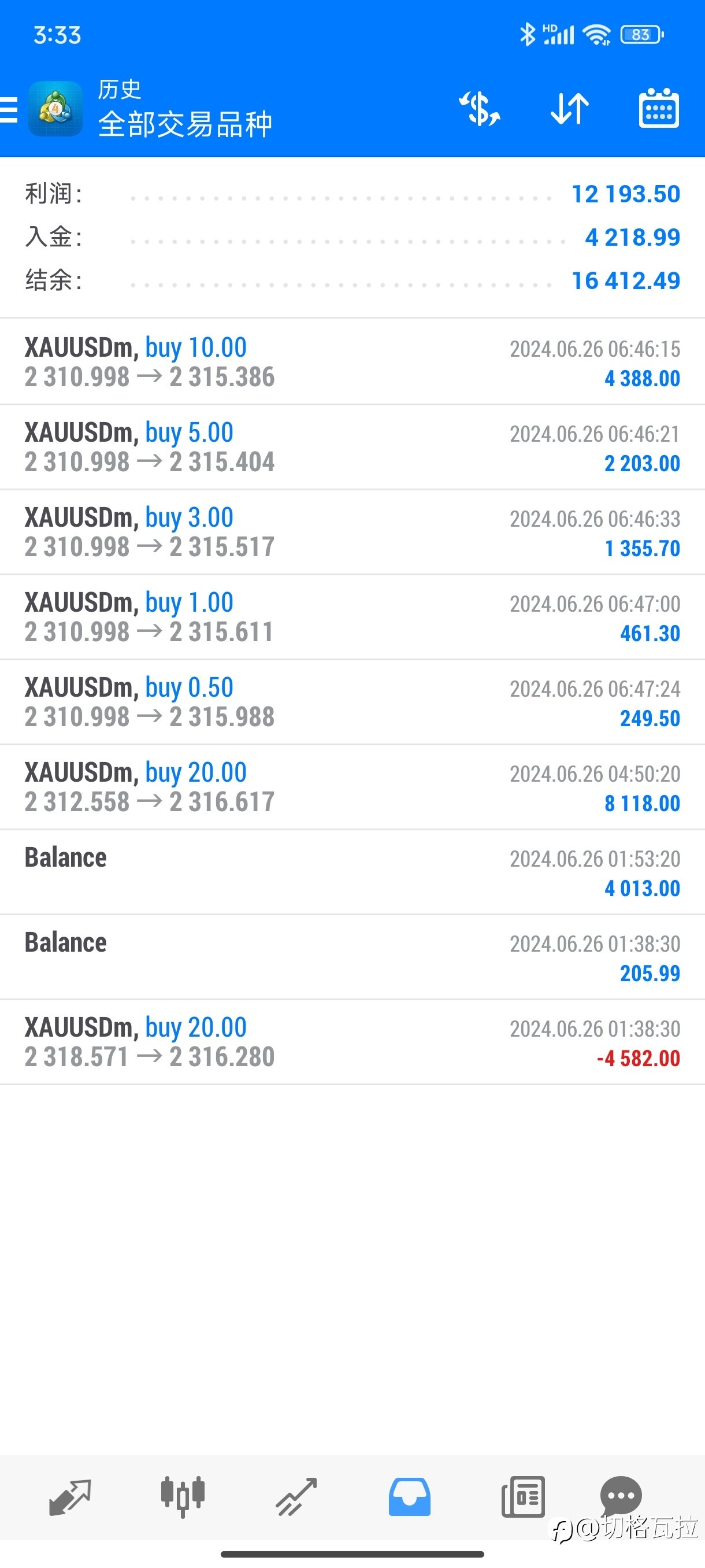Viewport: 705px width, 1568px height.
Task: Open the XAUUSDm buy 0.50 trade
Action: click(352, 702)
